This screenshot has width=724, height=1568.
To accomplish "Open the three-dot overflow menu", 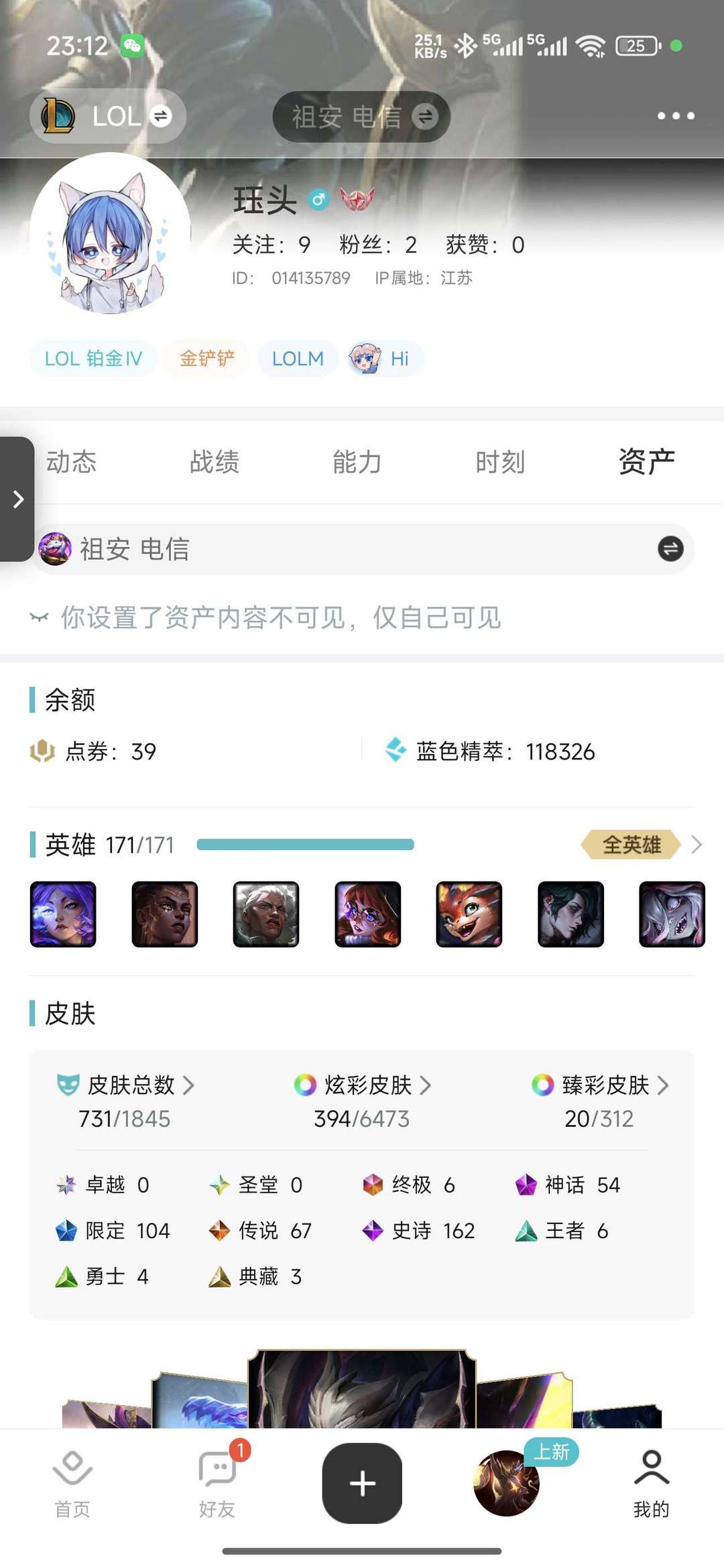I will [x=675, y=116].
